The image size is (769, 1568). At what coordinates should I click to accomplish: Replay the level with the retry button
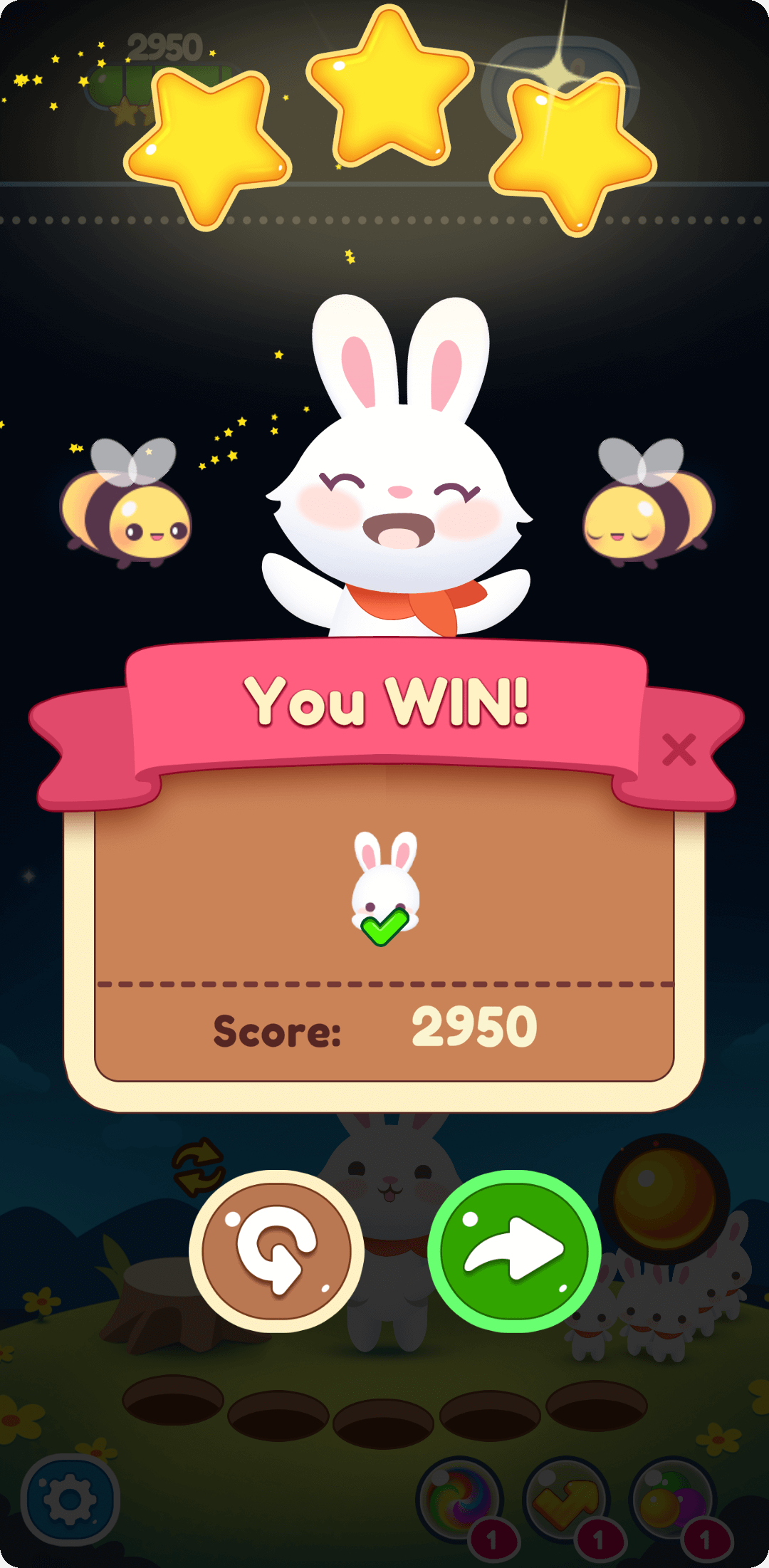point(276,1250)
